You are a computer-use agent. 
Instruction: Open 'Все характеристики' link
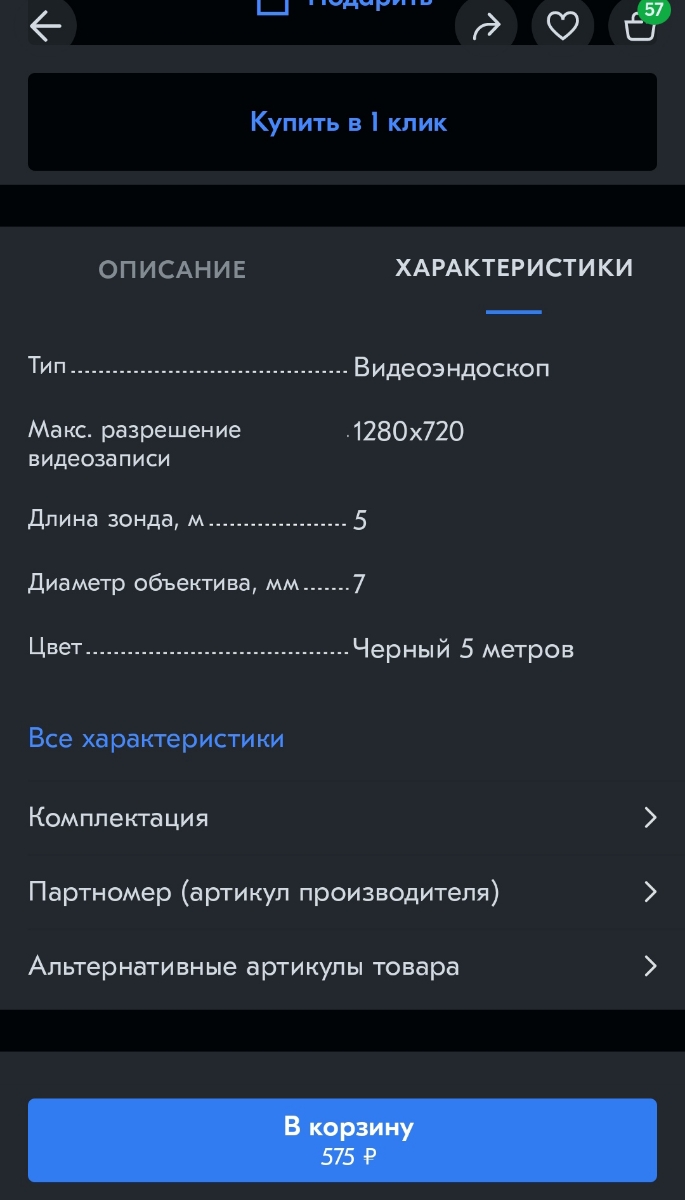pos(156,739)
